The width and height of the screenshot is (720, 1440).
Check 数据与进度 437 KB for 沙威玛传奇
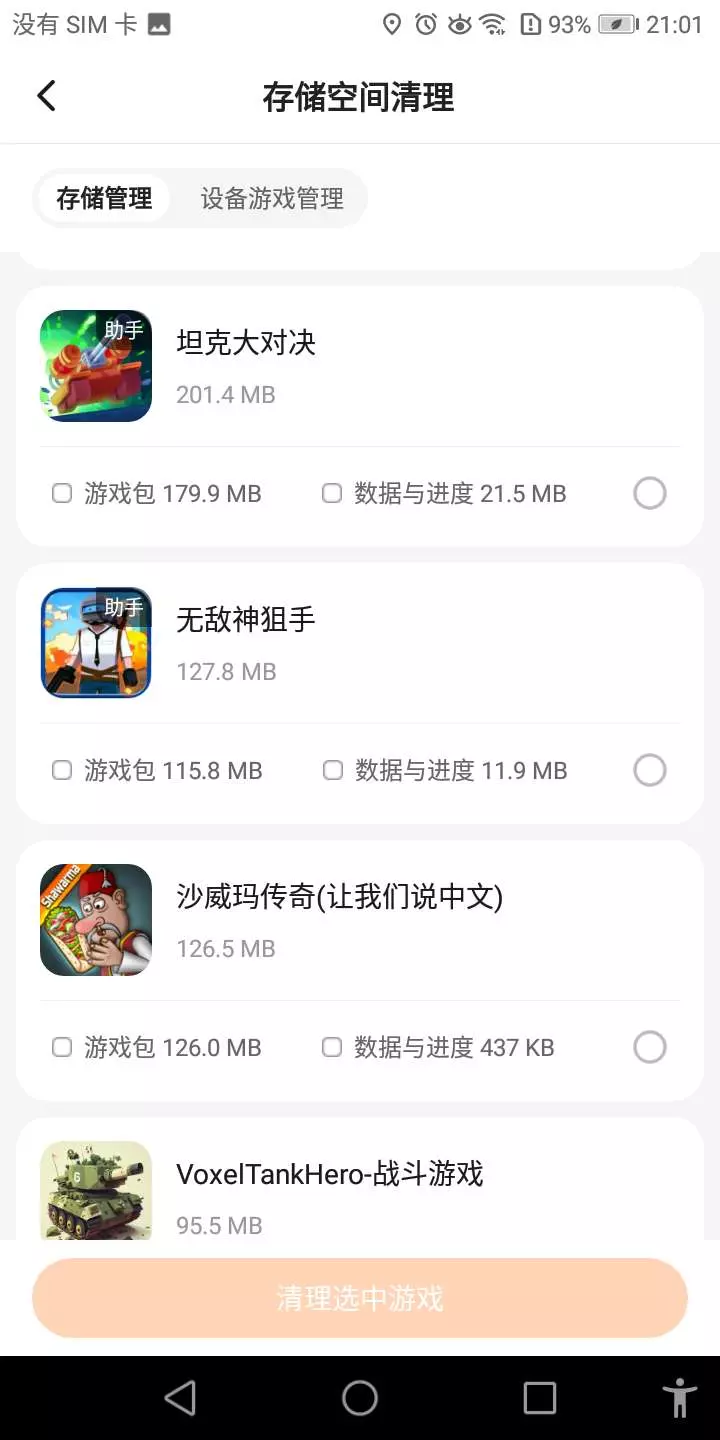point(332,1047)
